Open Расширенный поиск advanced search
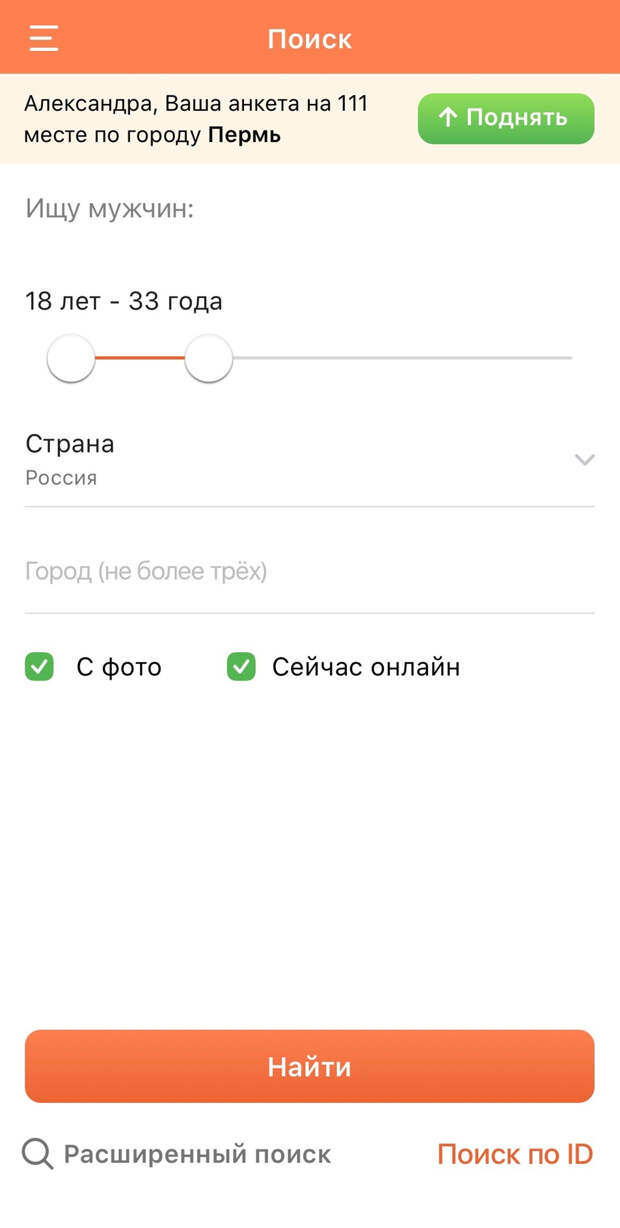620x1228 pixels. 177,1155
